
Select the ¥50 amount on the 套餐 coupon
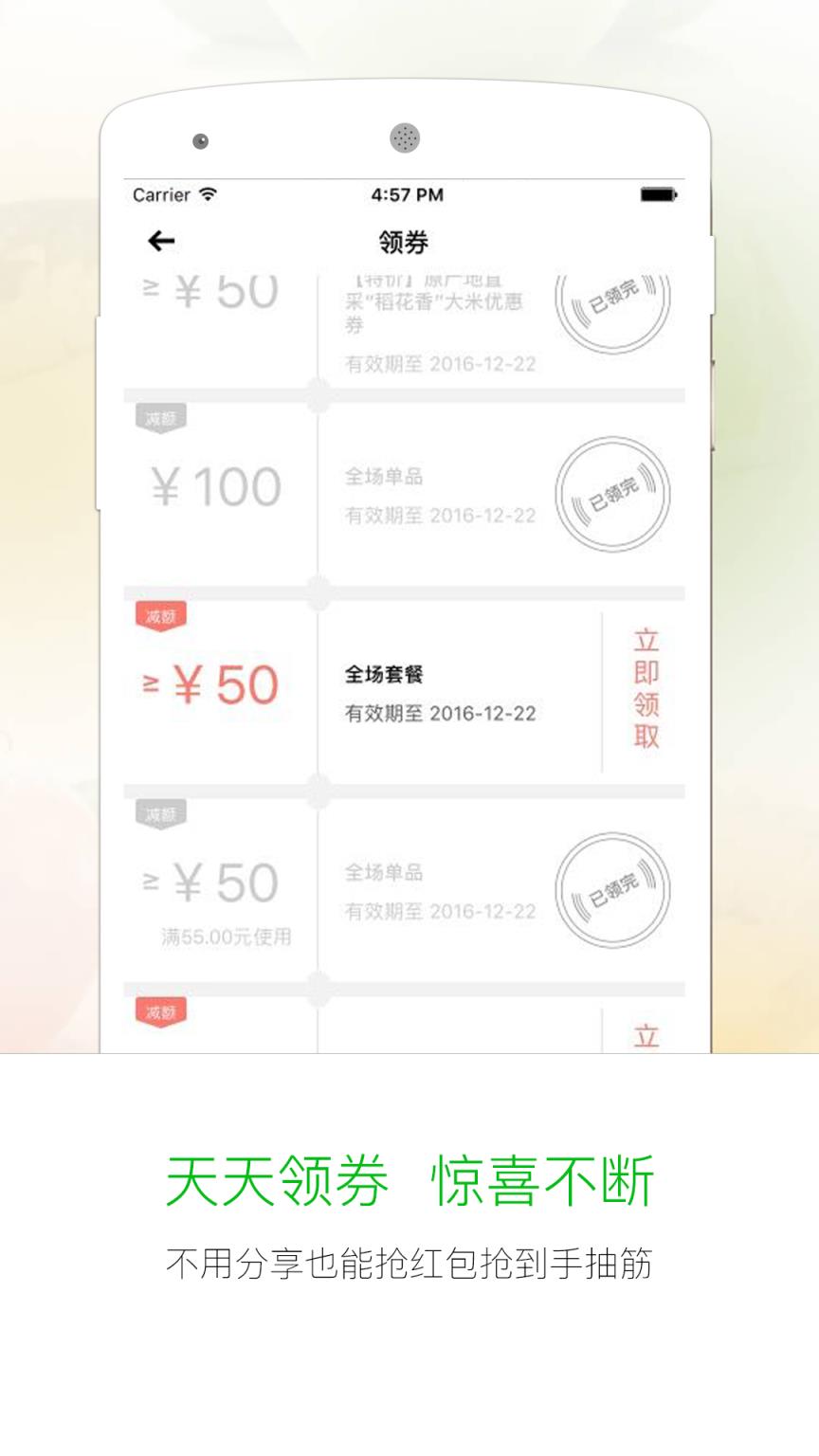pos(213,684)
